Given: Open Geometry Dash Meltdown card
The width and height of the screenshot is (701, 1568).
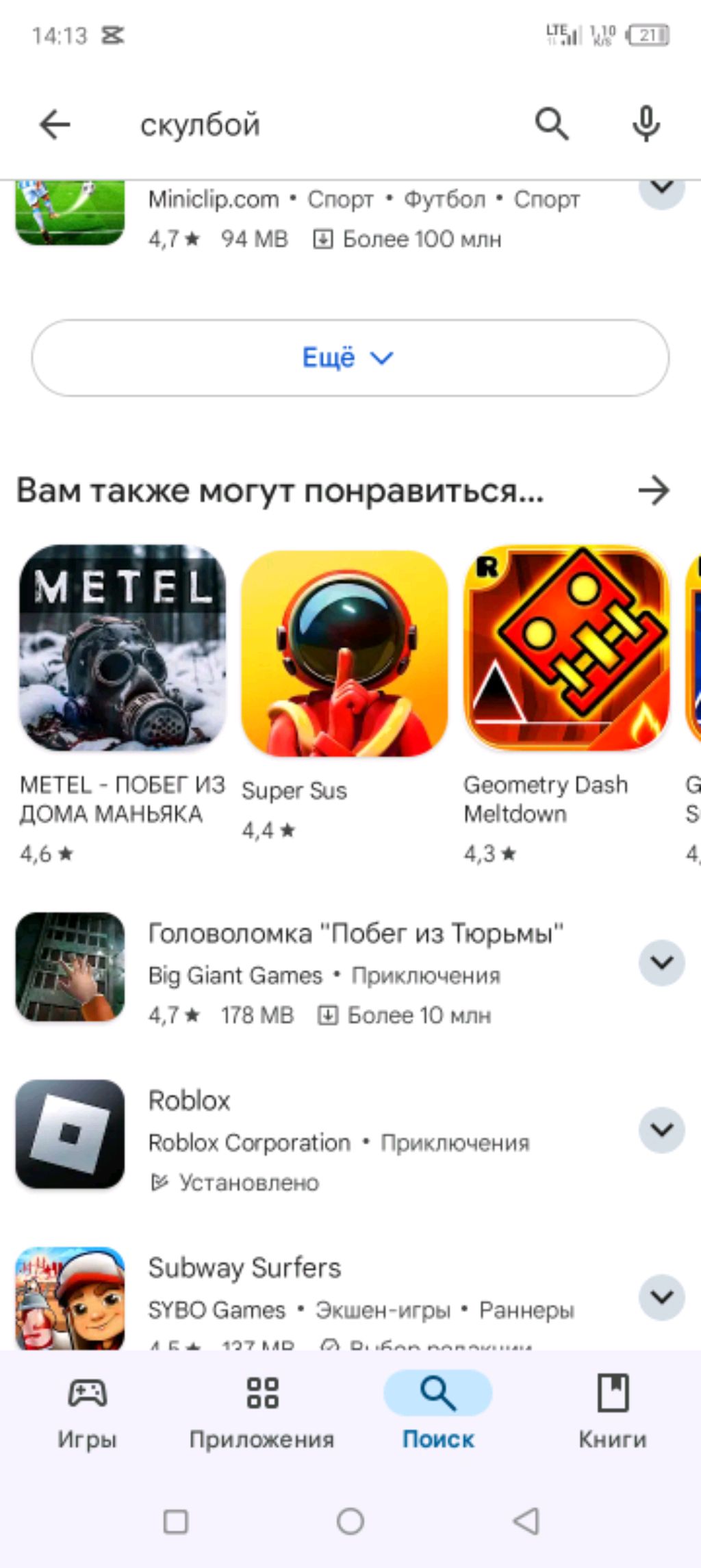Looking at the screenshot, I should click(566, 649).
